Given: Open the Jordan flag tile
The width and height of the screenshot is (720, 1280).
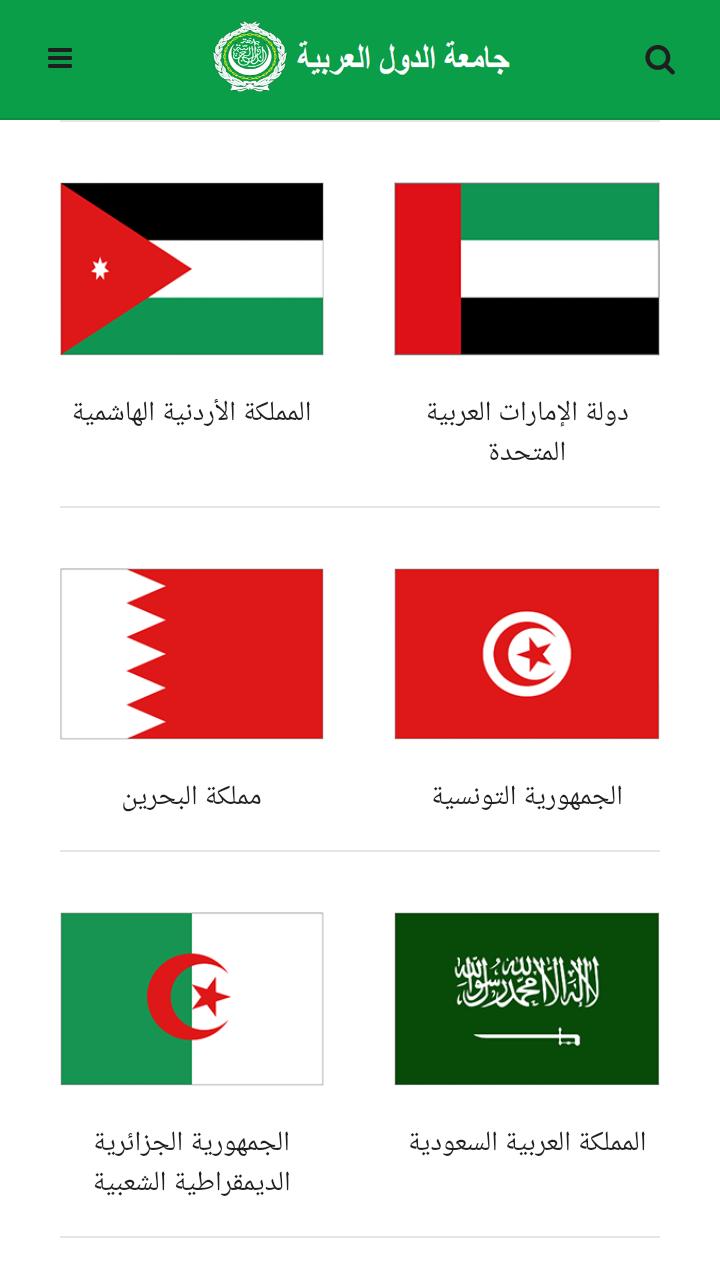Looking at the screenshot, I should tap(192, 269).
